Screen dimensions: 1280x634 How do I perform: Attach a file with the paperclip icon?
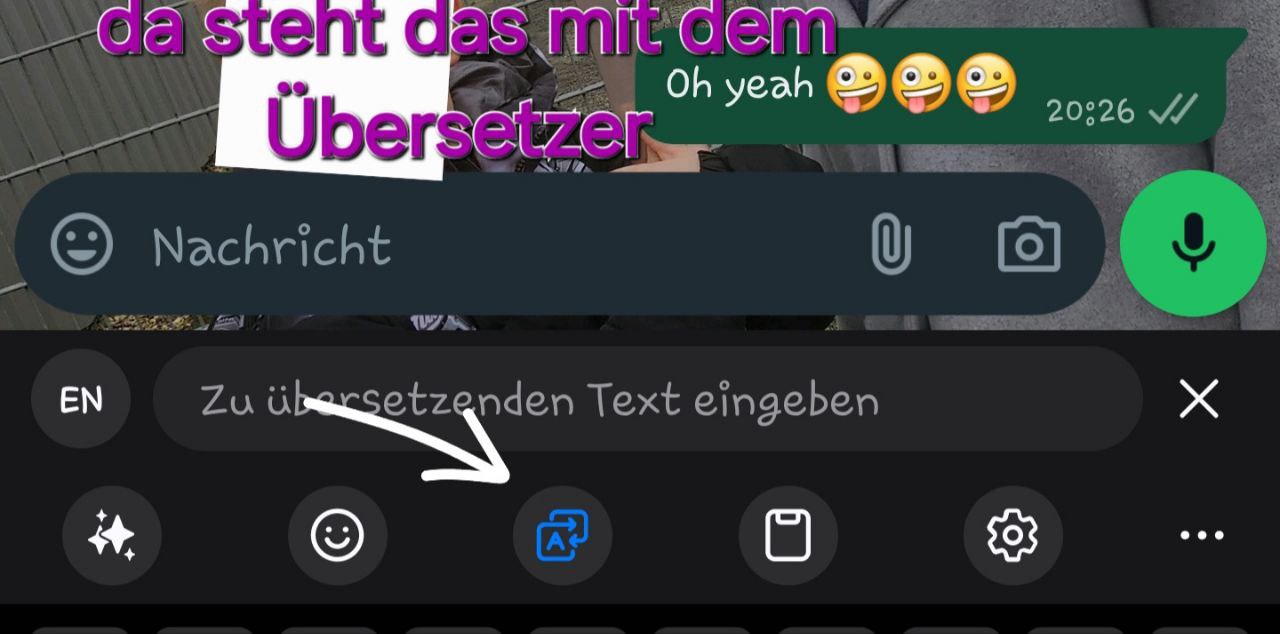click(890, 245)
